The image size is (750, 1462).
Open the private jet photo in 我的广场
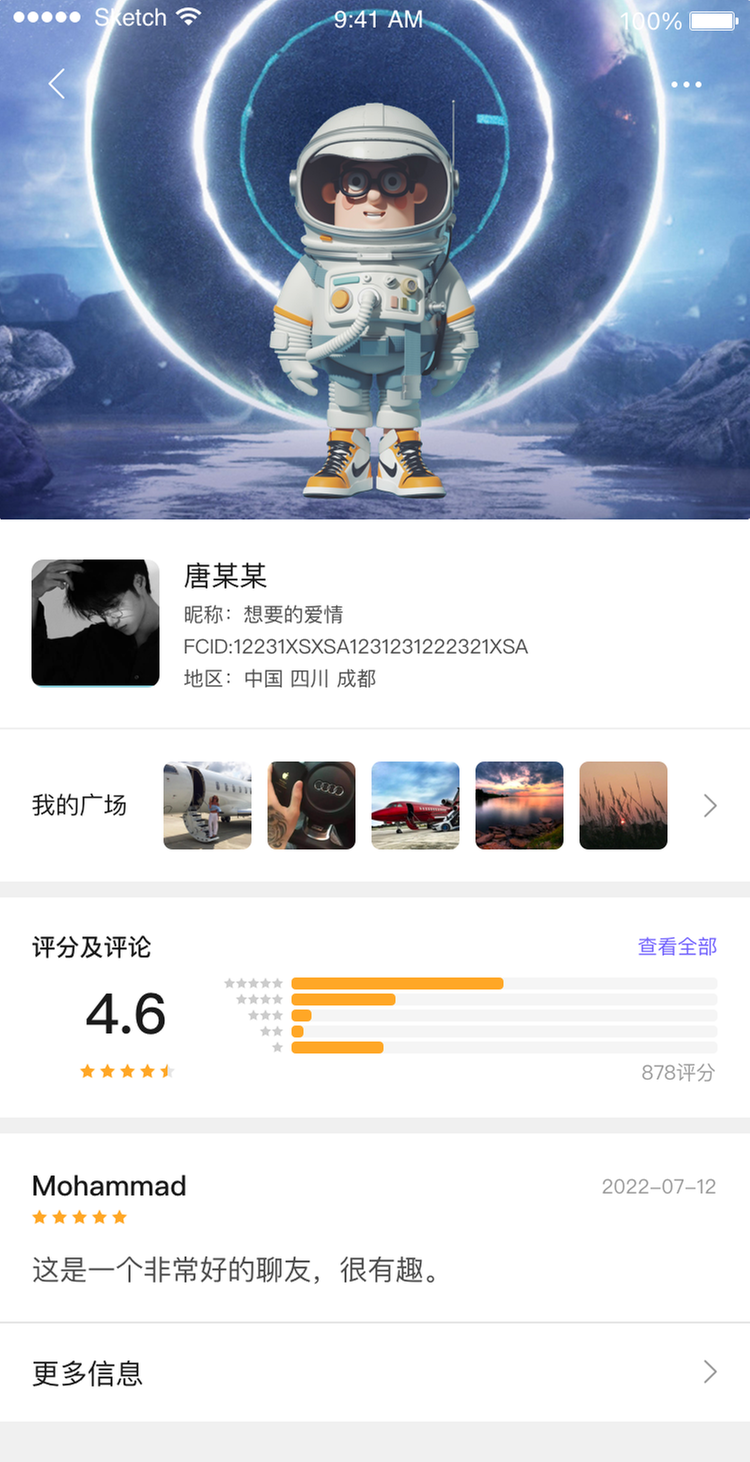coord(207,805)
